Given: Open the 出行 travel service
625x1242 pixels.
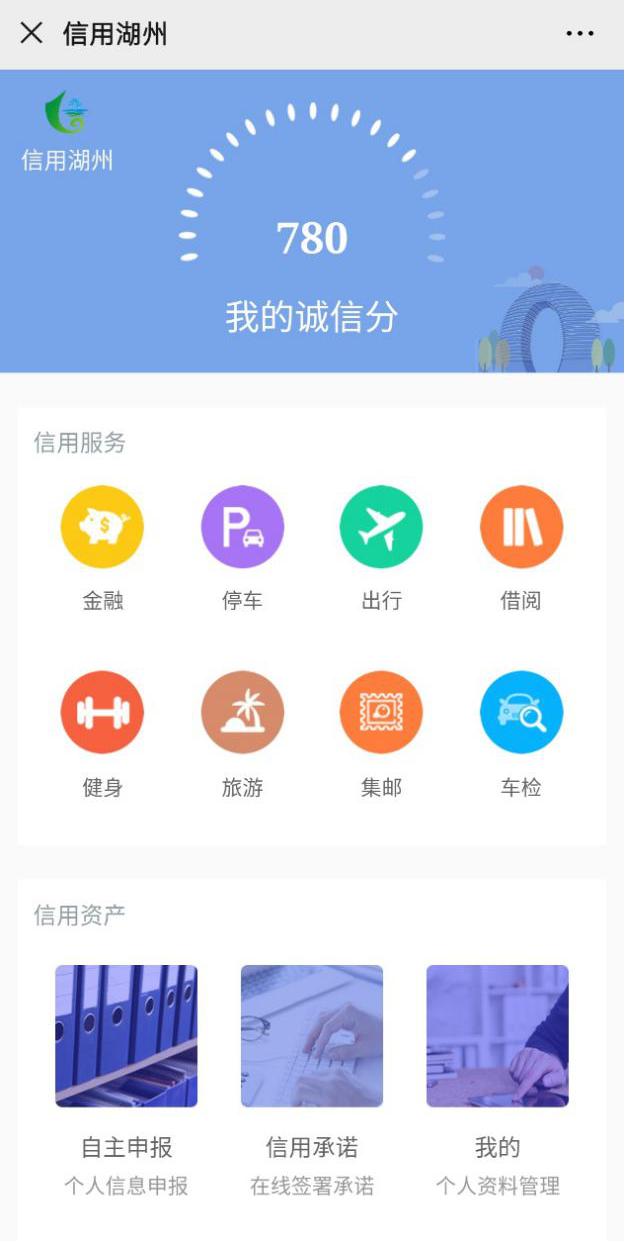Looking at the screenshot, I should [x=381, y=527].
